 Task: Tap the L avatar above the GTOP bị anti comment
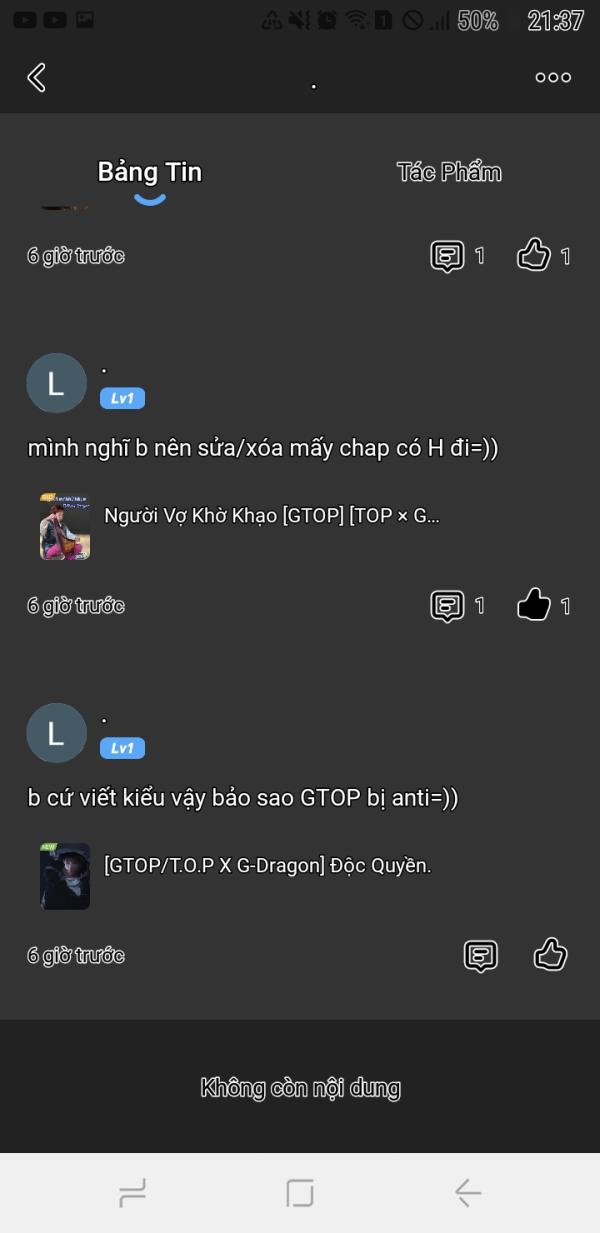(56, 732)
